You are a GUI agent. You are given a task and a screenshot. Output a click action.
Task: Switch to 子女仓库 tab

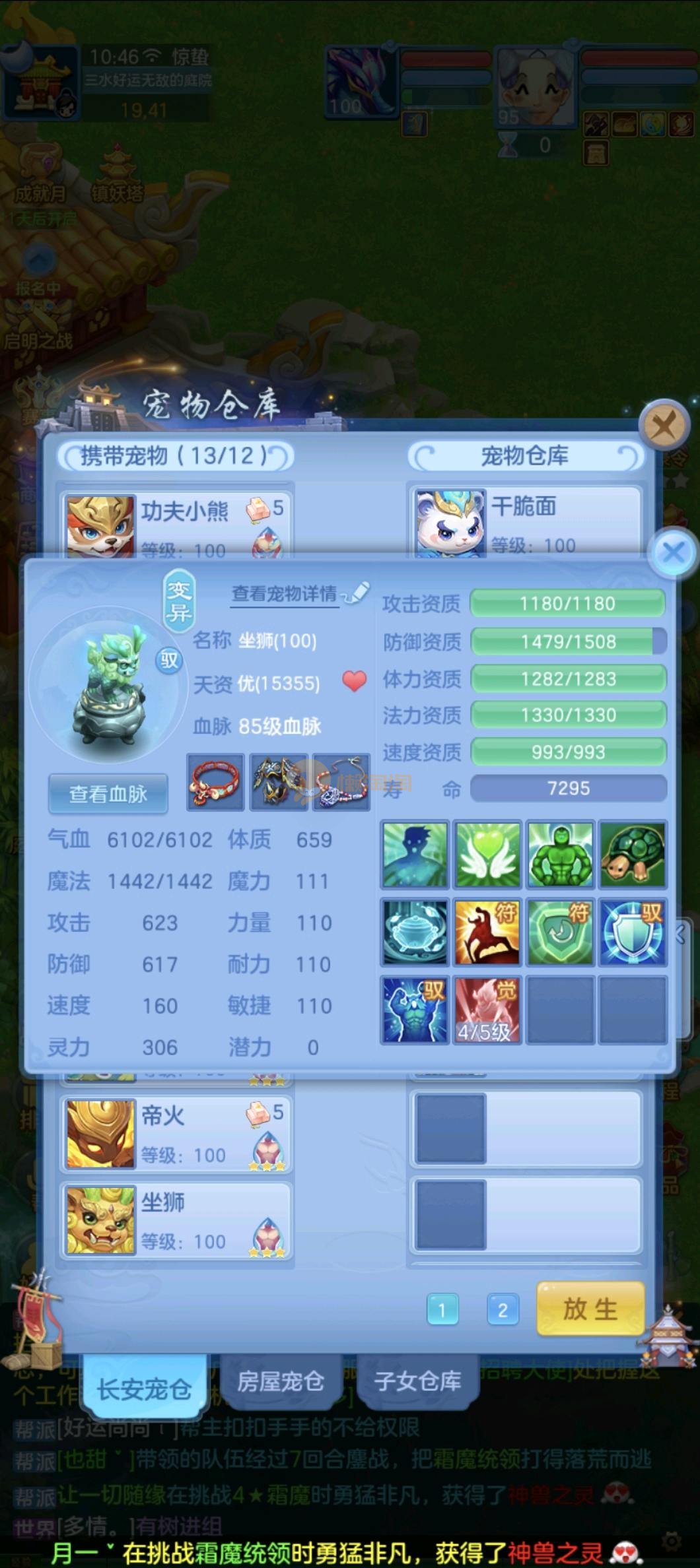tap(417, 1382)
